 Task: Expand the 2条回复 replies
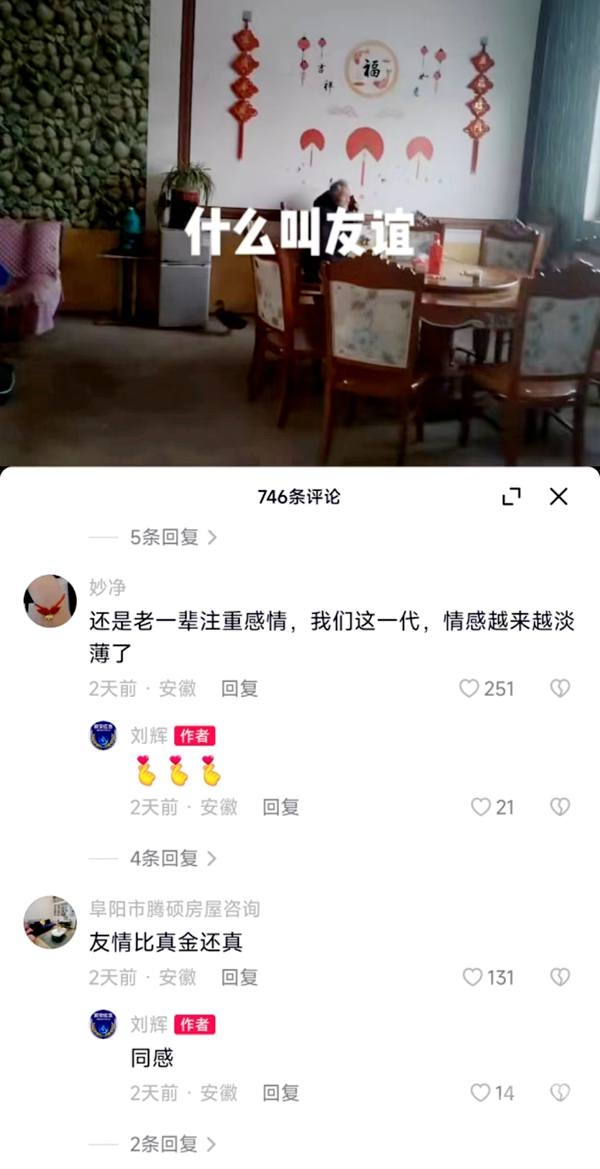click(173, 1144)
